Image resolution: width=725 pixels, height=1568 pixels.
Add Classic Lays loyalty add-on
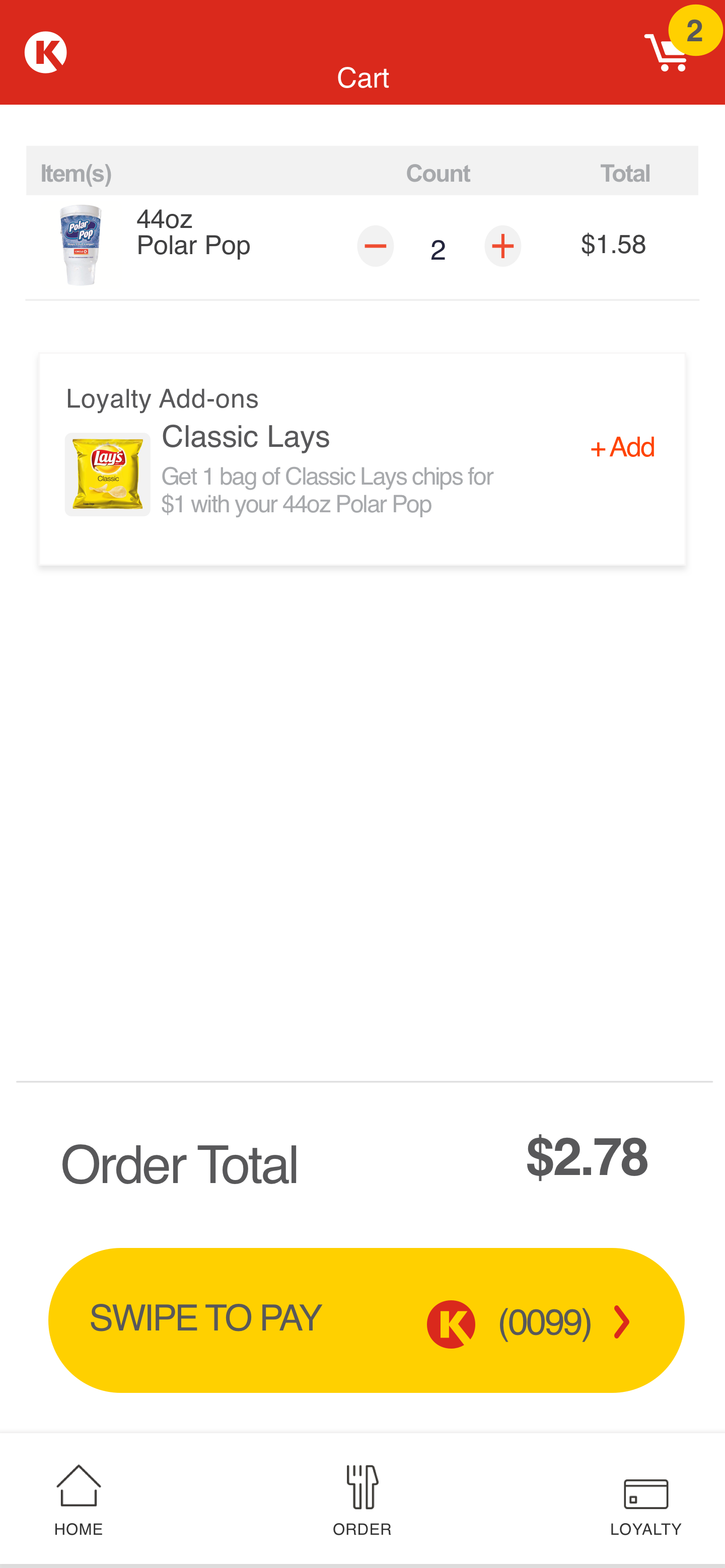tap(623, 447)
